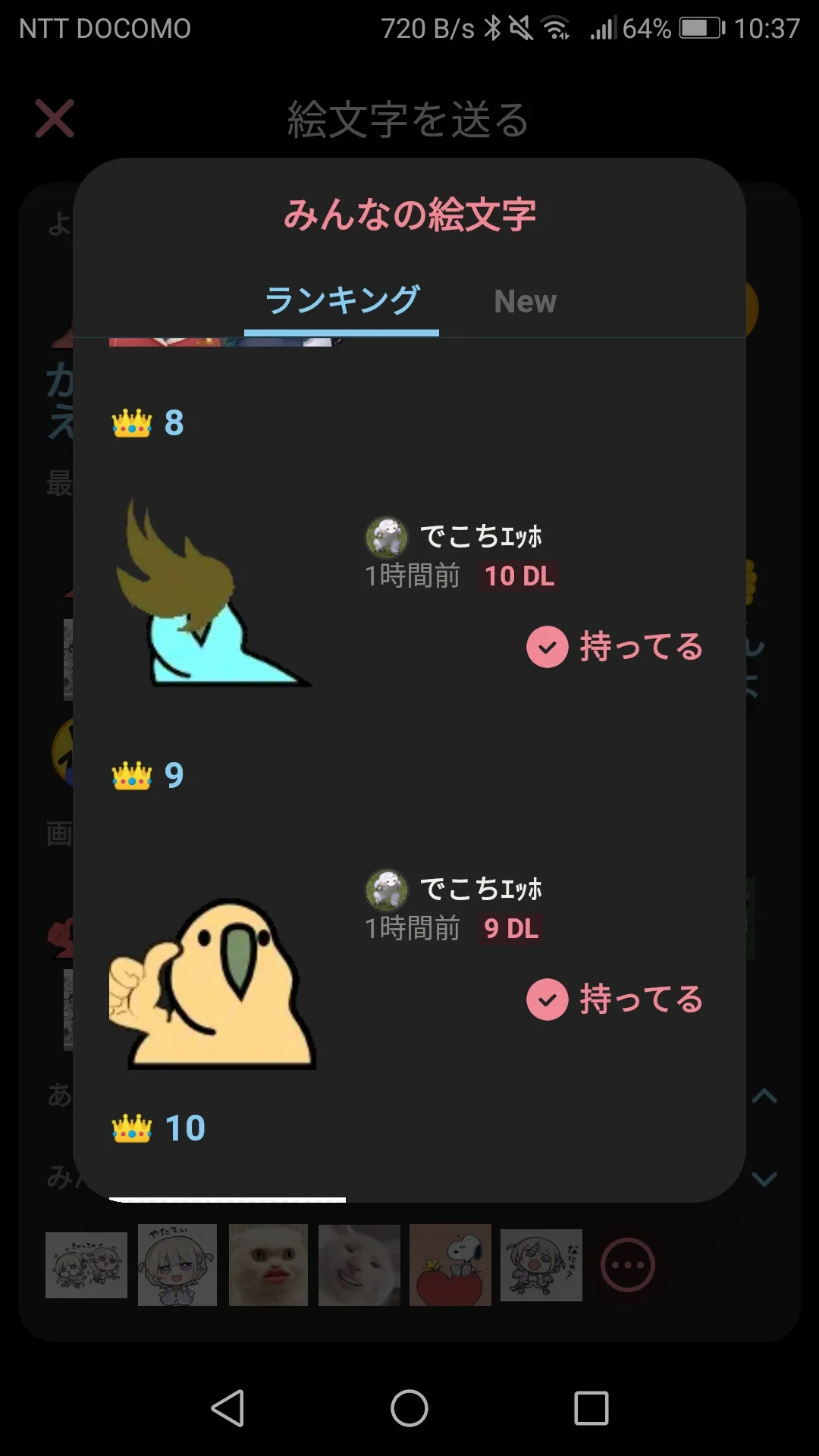Switch to the New tab
Image resolution: width=819 pixels, height=1456 pixels.
click(x=525, y=302)
